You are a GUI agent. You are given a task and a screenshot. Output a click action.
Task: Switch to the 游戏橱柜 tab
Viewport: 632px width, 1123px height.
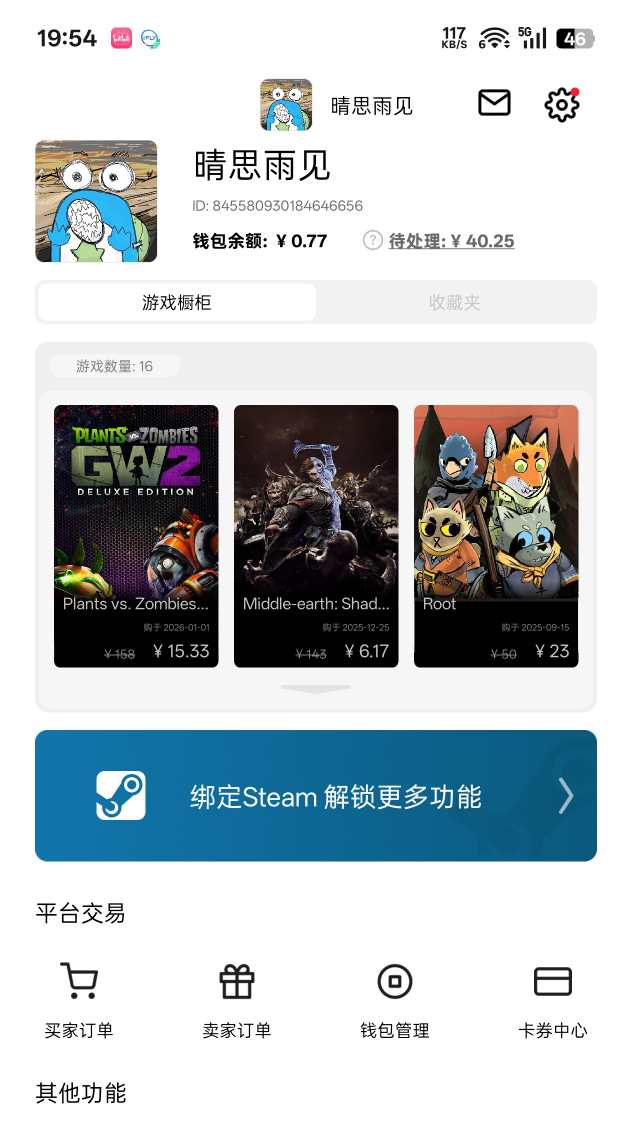(x=177, y=302)
